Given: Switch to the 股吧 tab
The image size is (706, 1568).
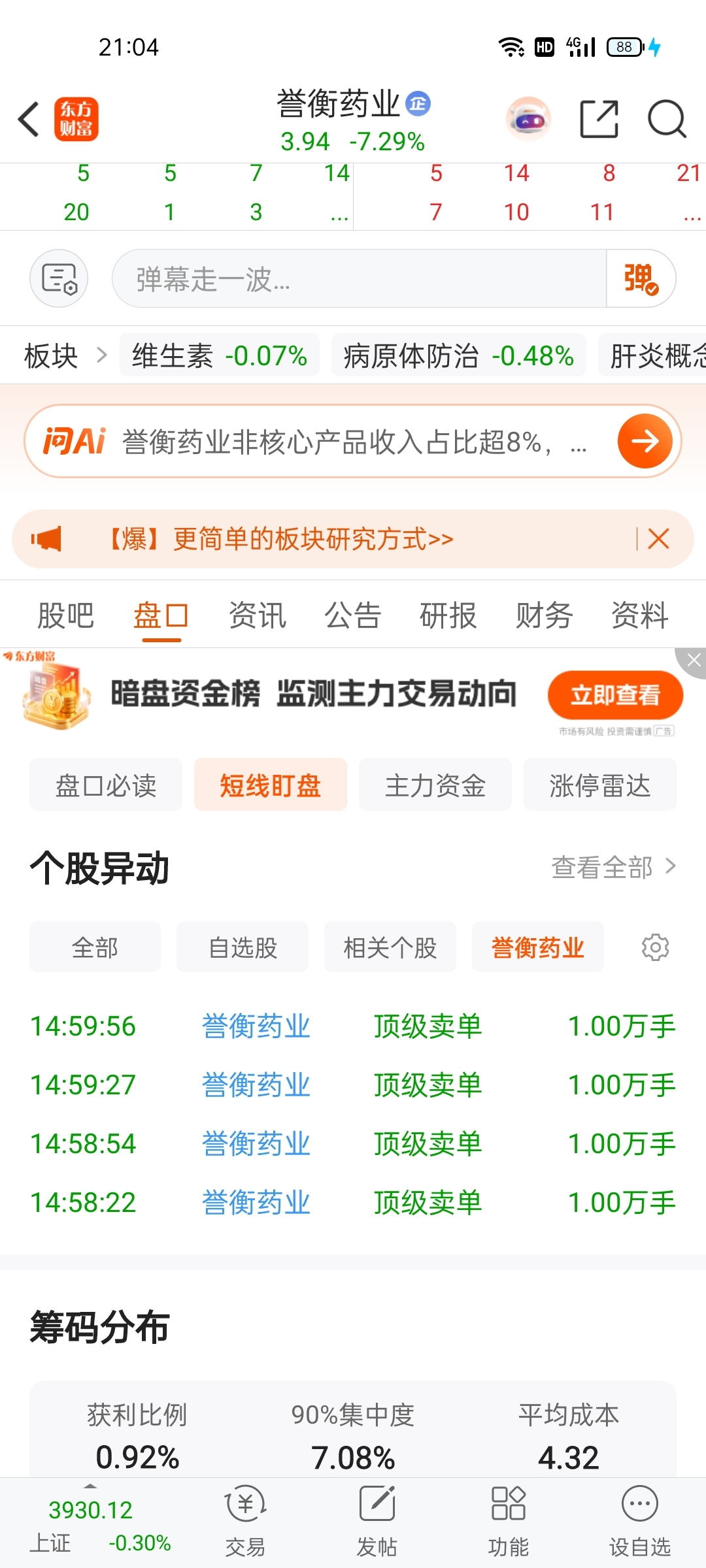Looking at the screenshot, I should tap(66, 615).
